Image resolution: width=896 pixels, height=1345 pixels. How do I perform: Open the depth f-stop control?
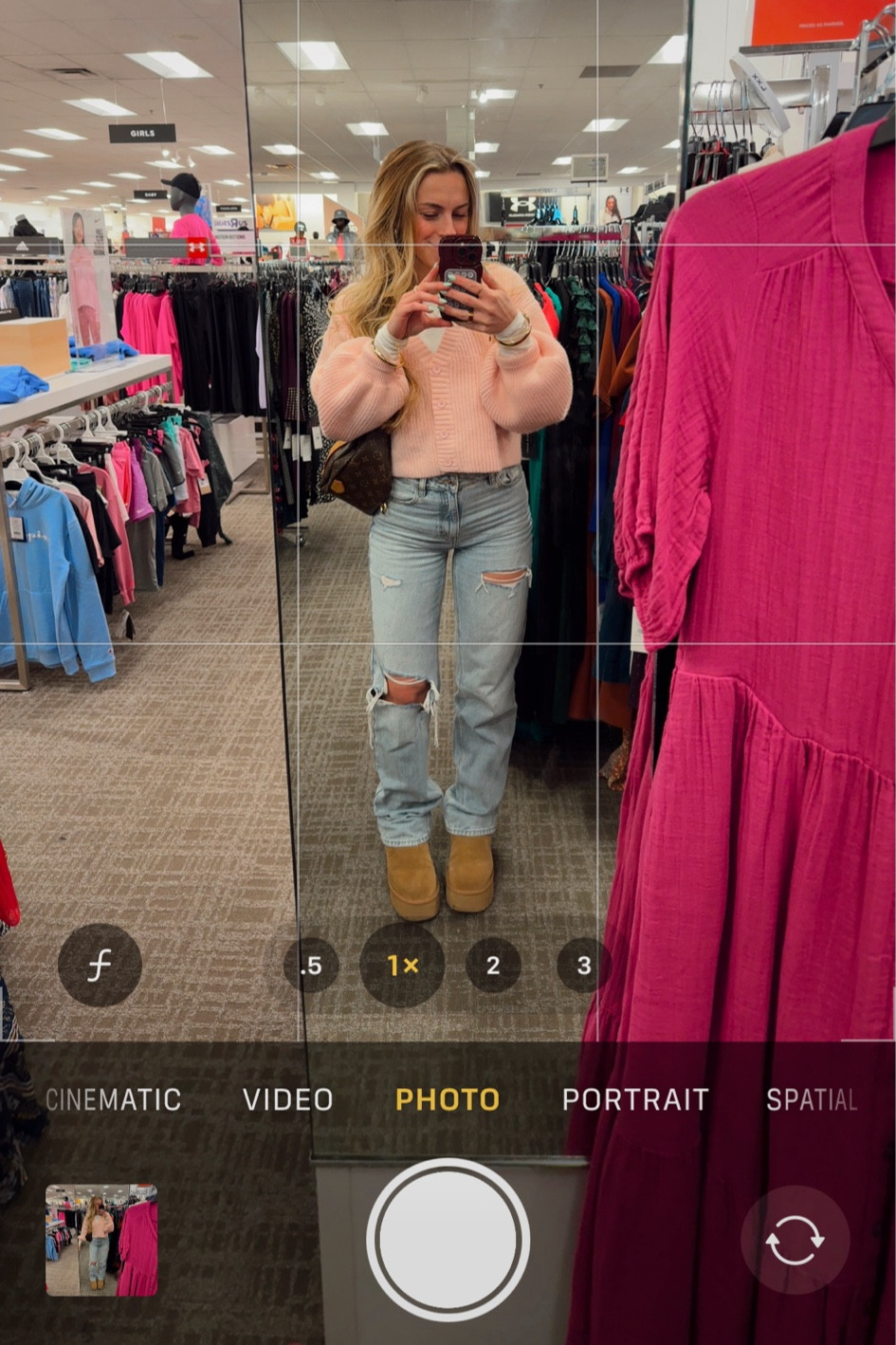[100, 965]
